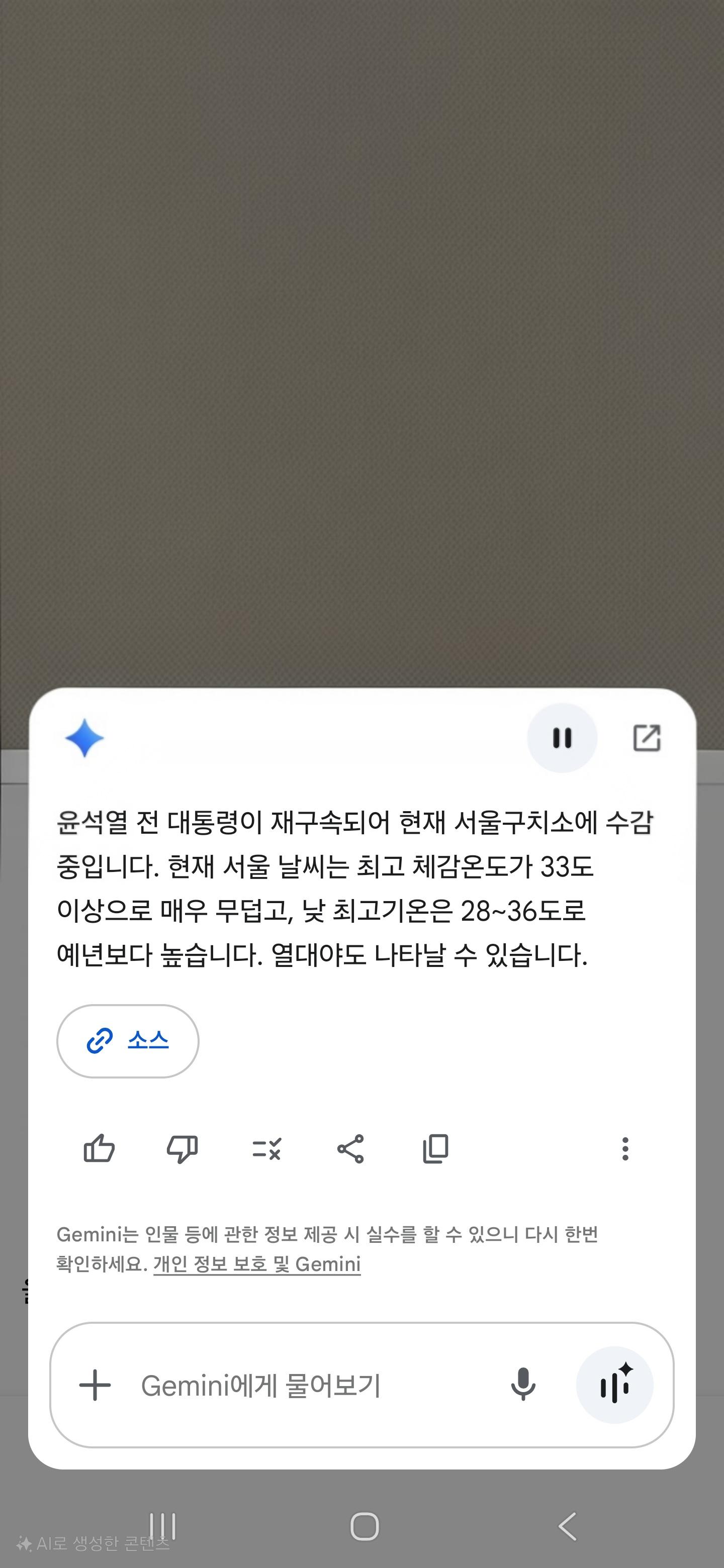Screen dimensions: 724x1568
Task: Share this Gemini response
Action: (350, 1148)
